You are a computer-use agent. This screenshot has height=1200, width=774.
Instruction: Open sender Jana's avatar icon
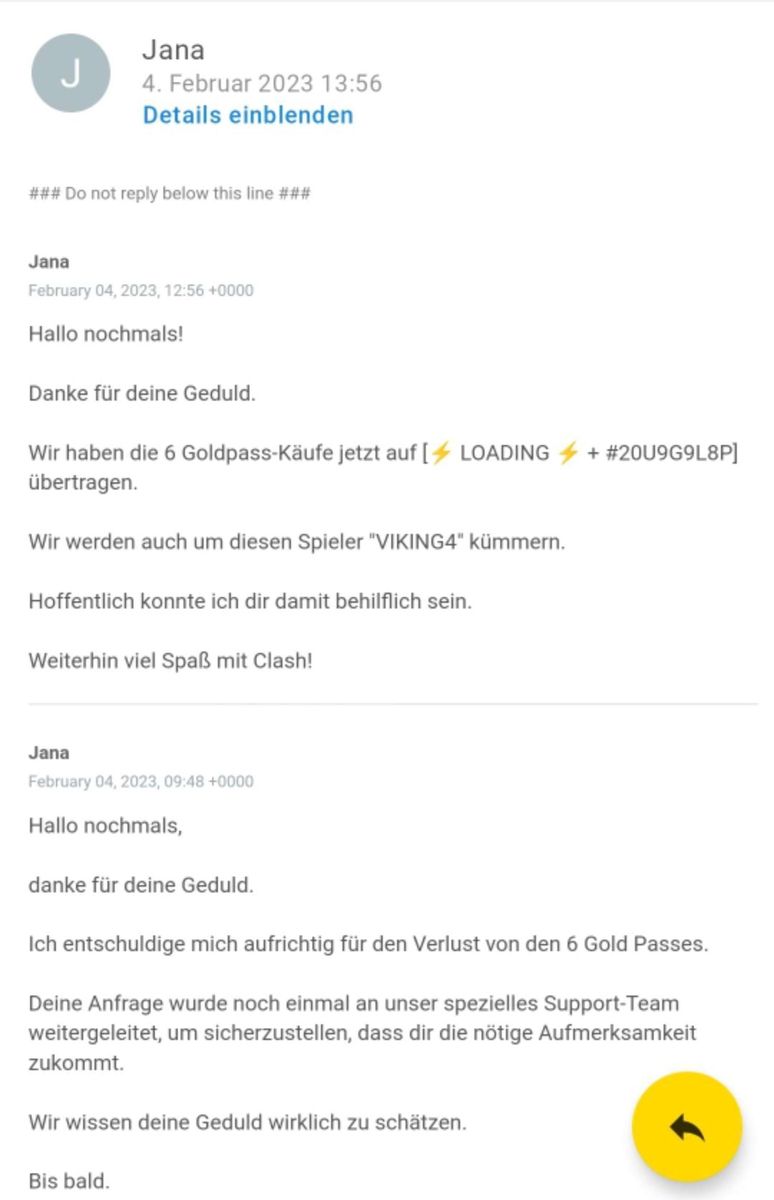click(71, 73)
